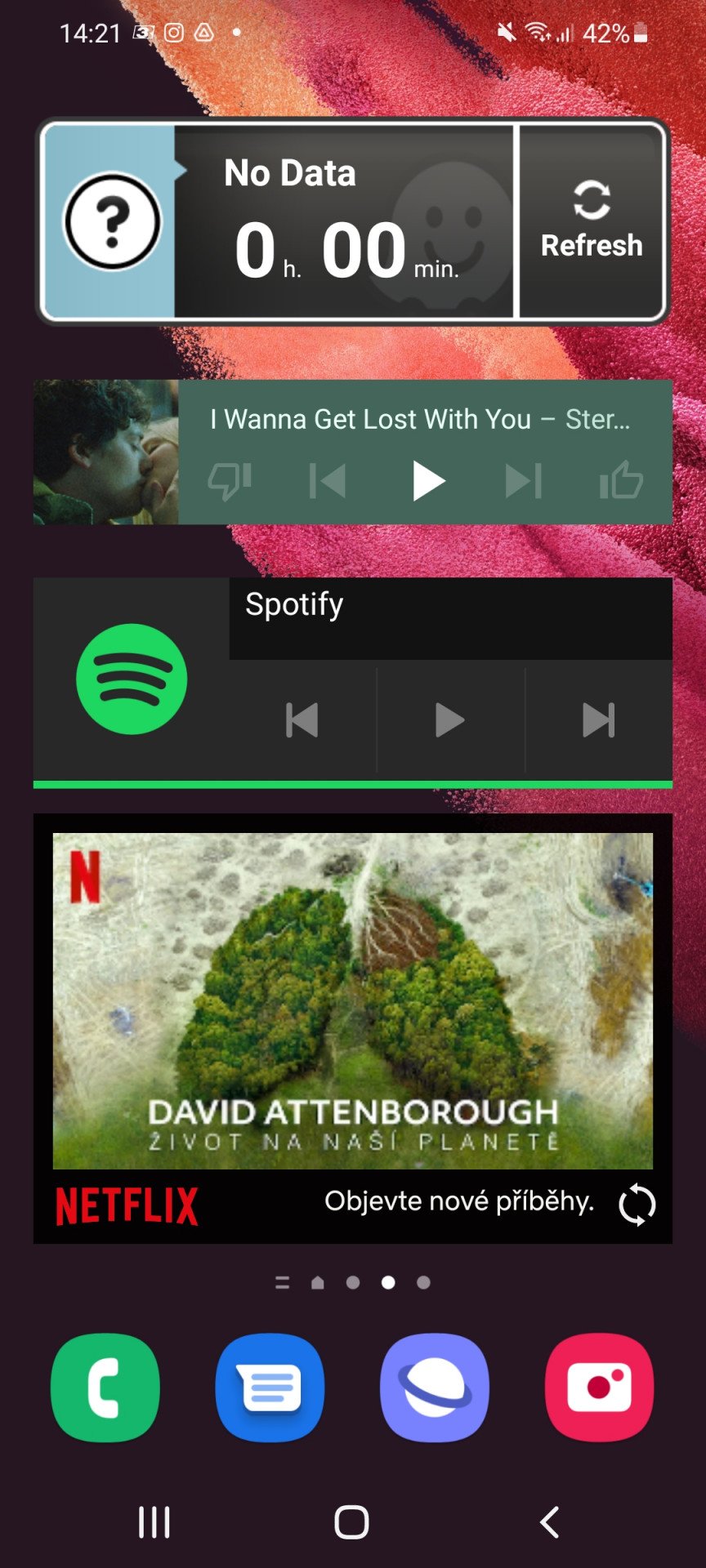
Task: Thumbs up the song I Wanna Get Lost With You
Action: [621, 480]
